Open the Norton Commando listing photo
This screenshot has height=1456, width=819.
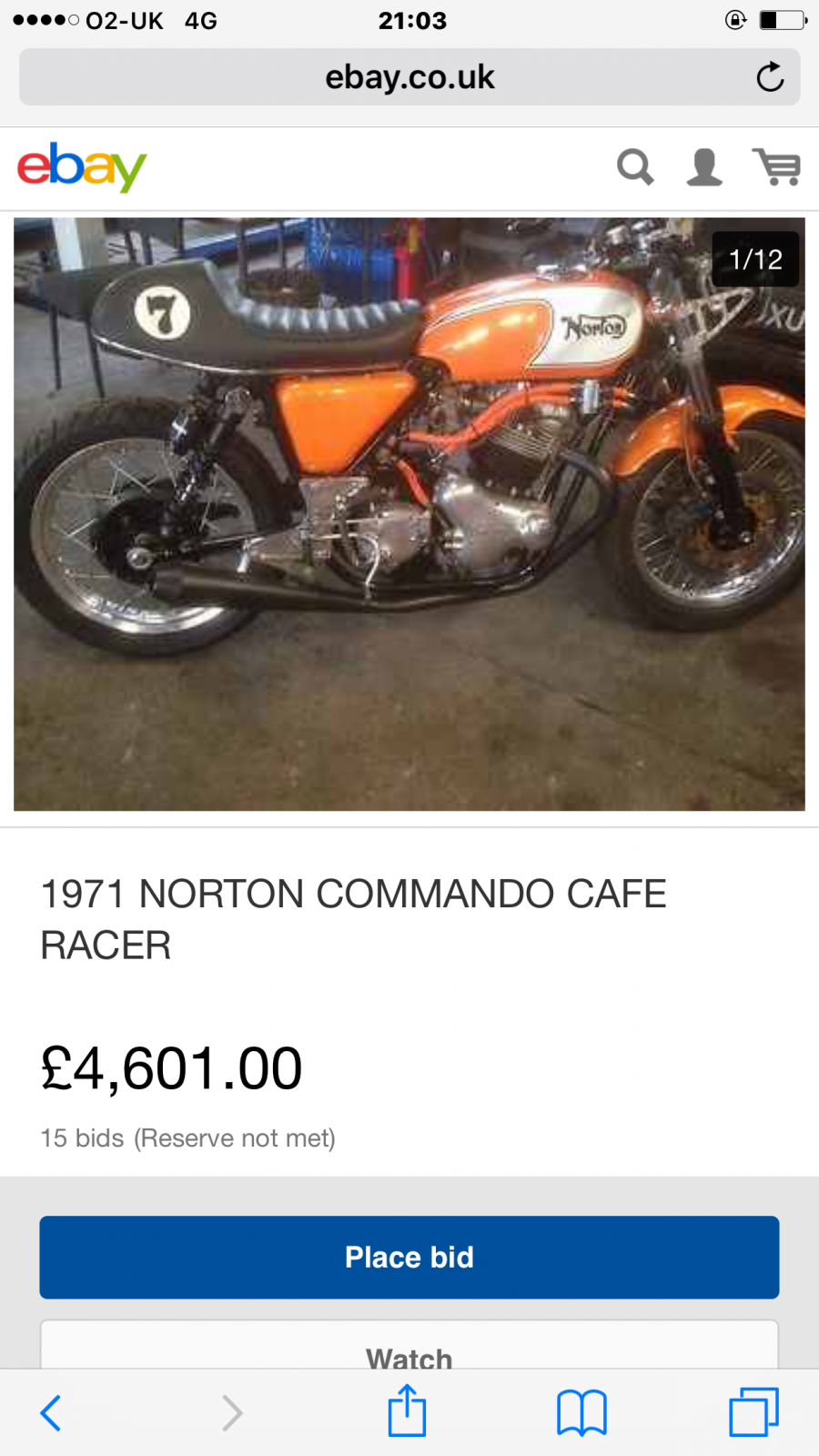coord(409,514)
